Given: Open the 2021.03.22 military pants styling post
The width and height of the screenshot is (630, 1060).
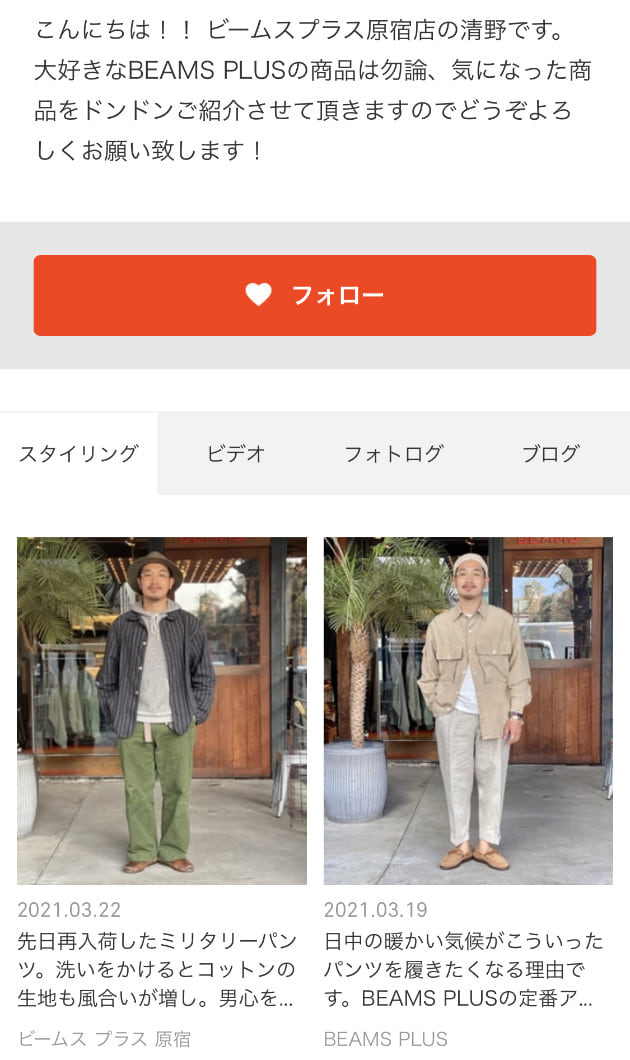Looking at the screenshot, I should click(161, 711).
